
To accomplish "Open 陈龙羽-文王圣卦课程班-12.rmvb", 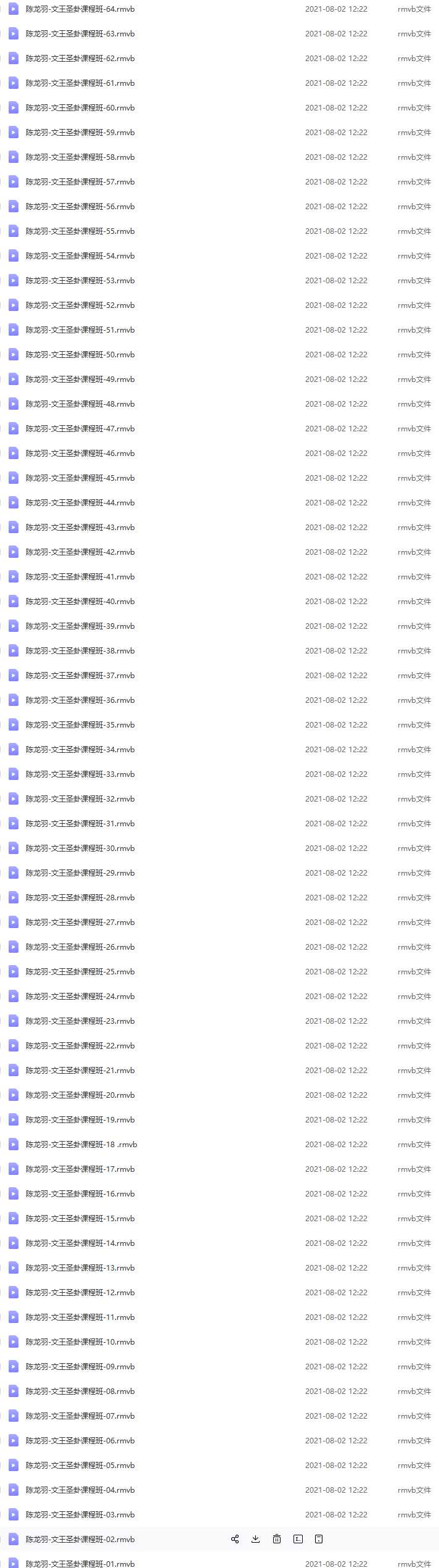I will tap(80, 1293).
